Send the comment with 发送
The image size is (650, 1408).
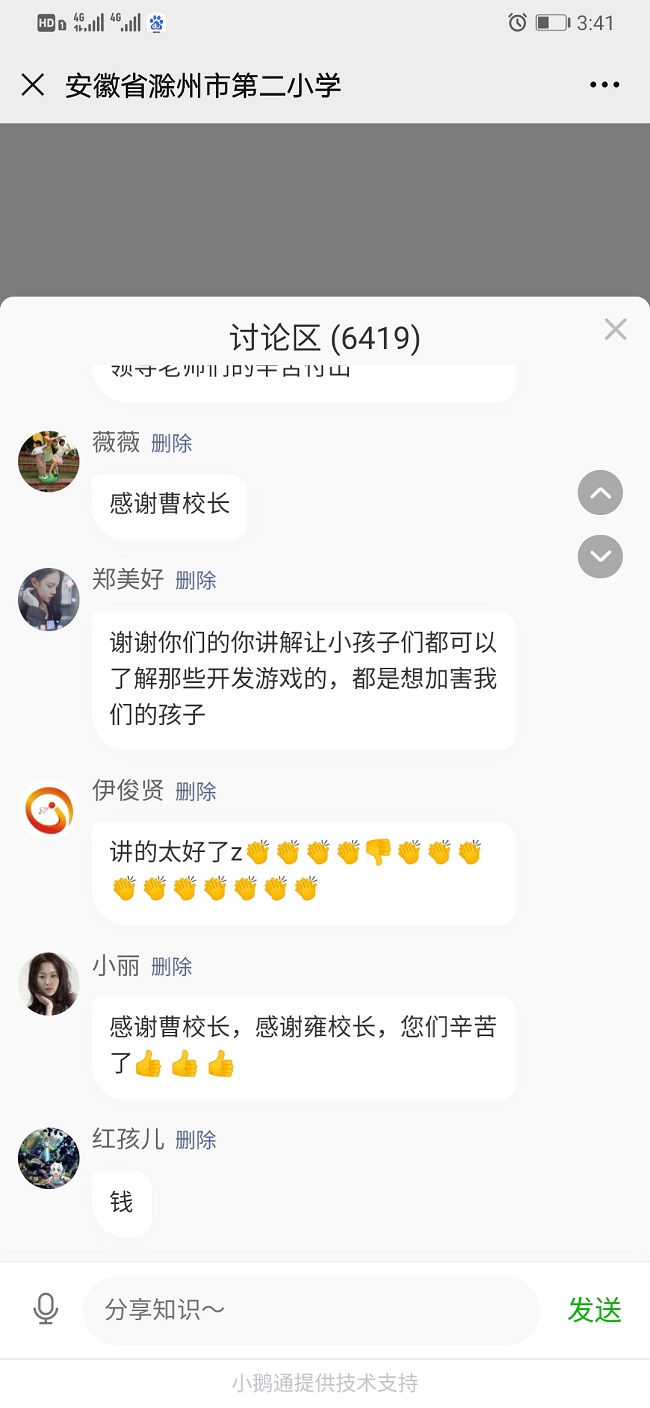pos(595,1310)
